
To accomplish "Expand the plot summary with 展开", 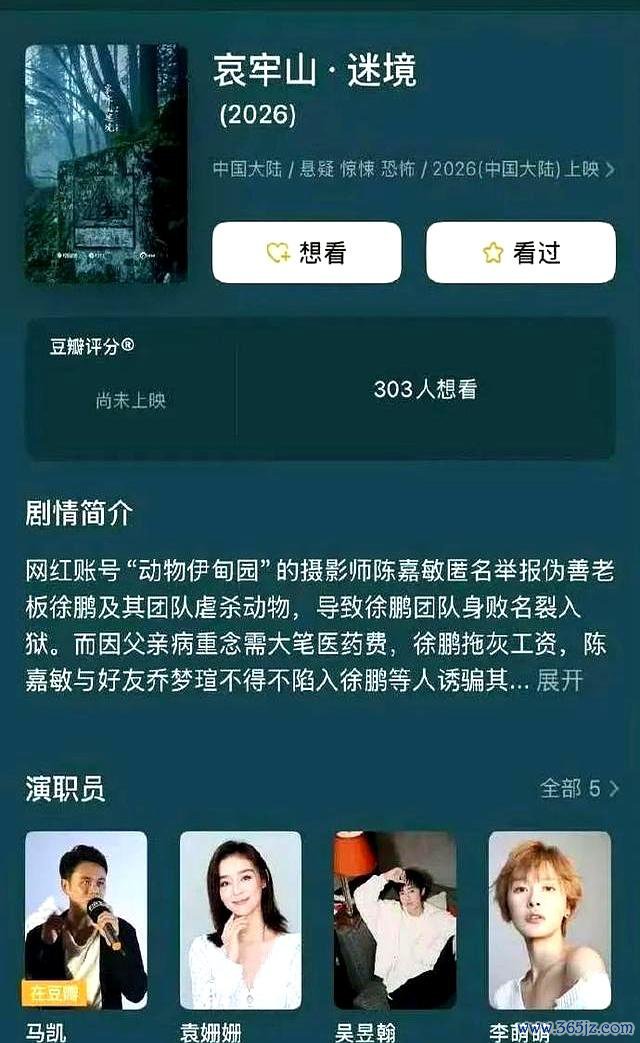I will click(559, 681).
